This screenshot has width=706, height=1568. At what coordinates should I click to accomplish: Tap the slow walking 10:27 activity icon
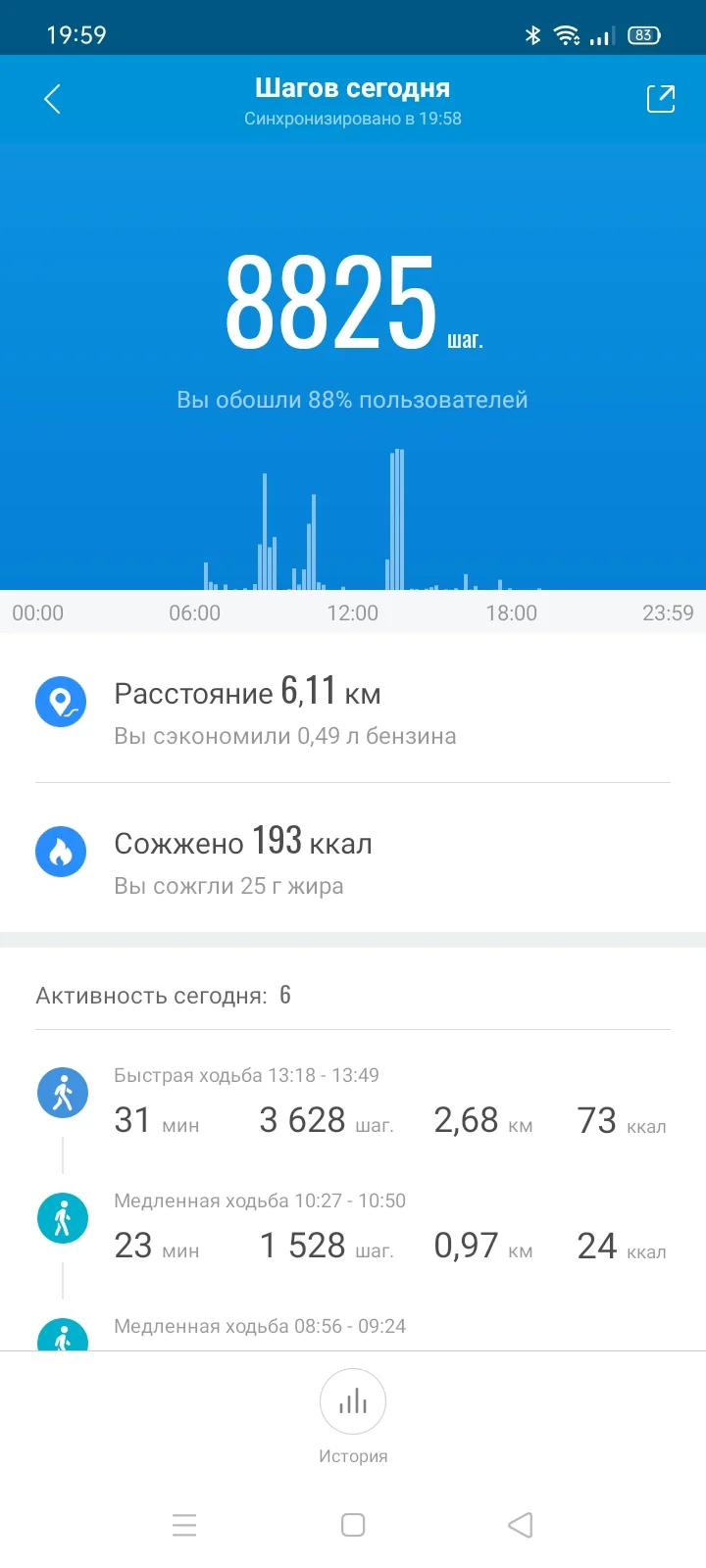62,1217
